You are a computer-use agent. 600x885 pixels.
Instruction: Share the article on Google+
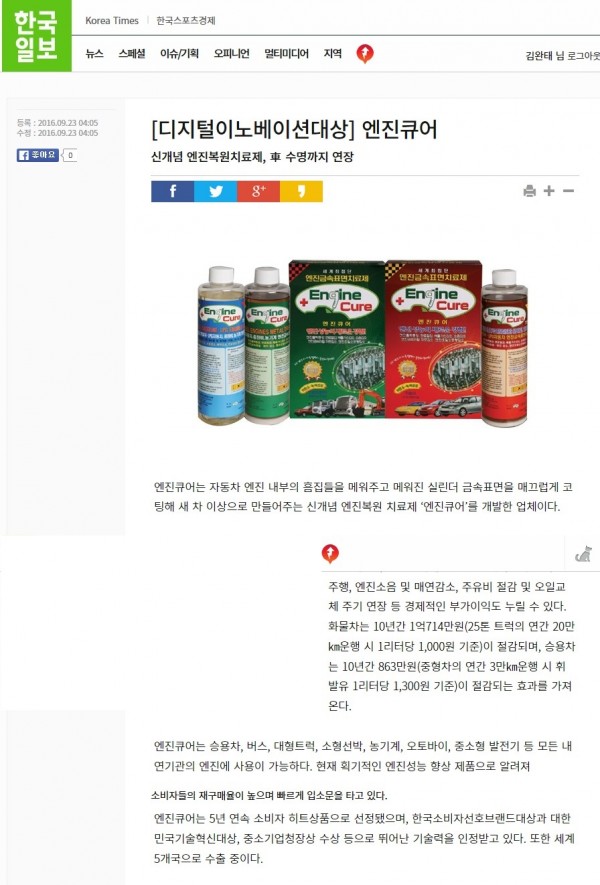[258, 191]
